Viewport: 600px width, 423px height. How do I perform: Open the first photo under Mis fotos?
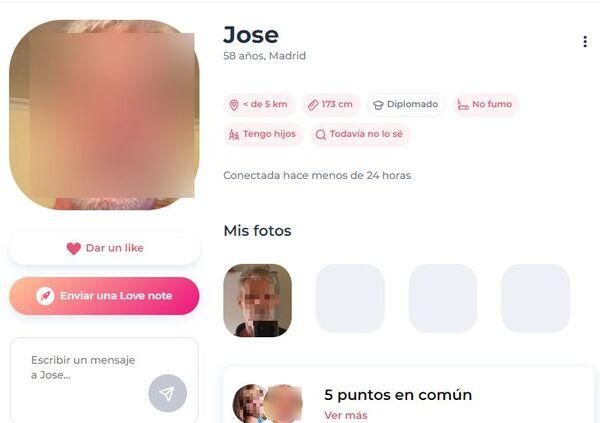257,299
